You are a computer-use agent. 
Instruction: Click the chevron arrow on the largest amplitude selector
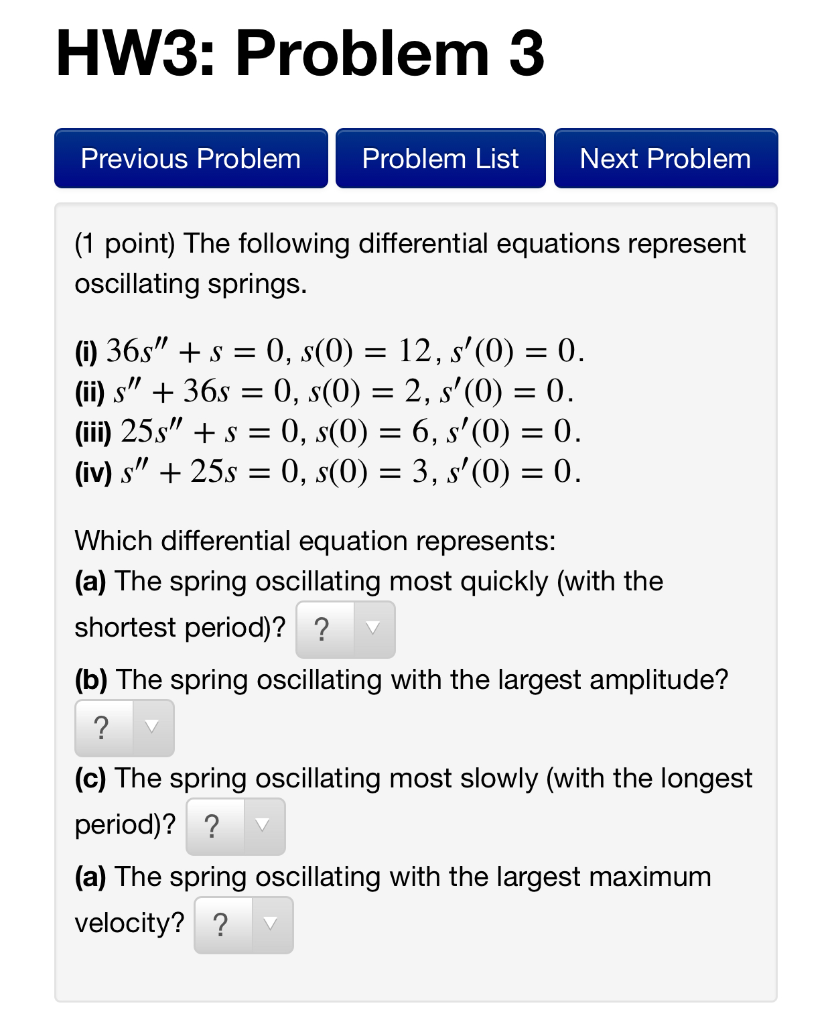[x=153, y=727]
